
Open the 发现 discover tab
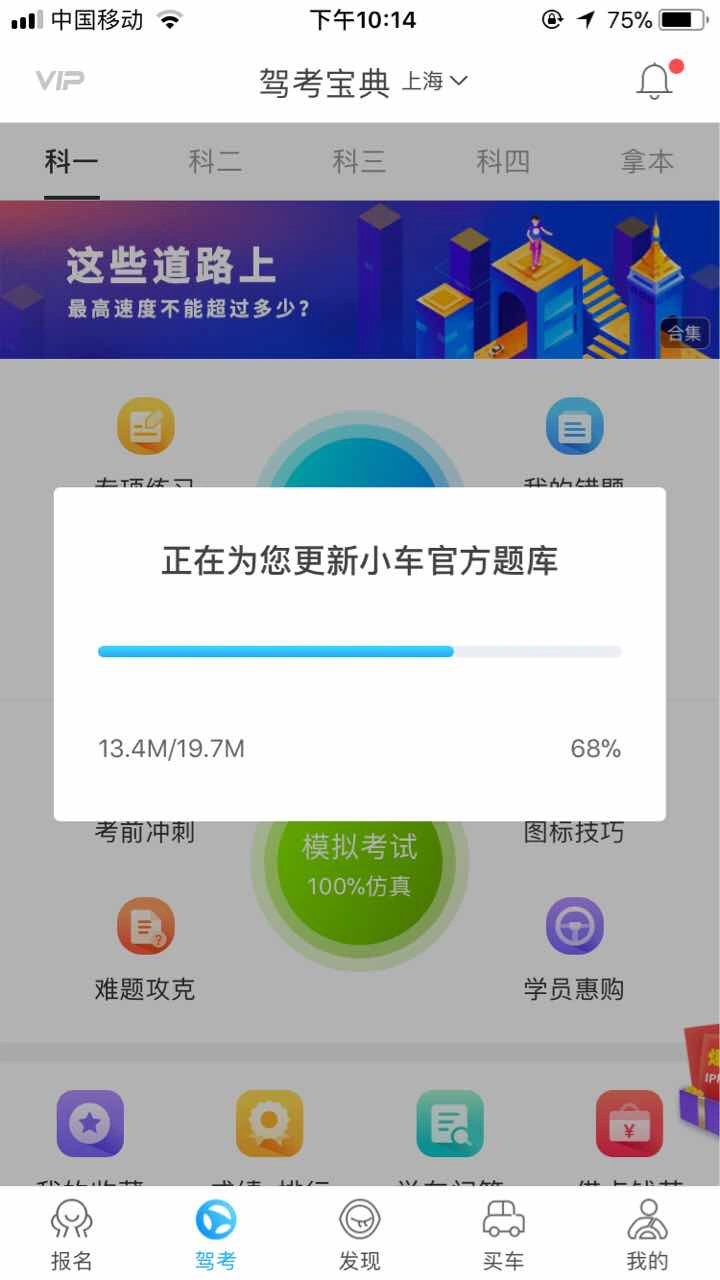(x=359, y=1235)
